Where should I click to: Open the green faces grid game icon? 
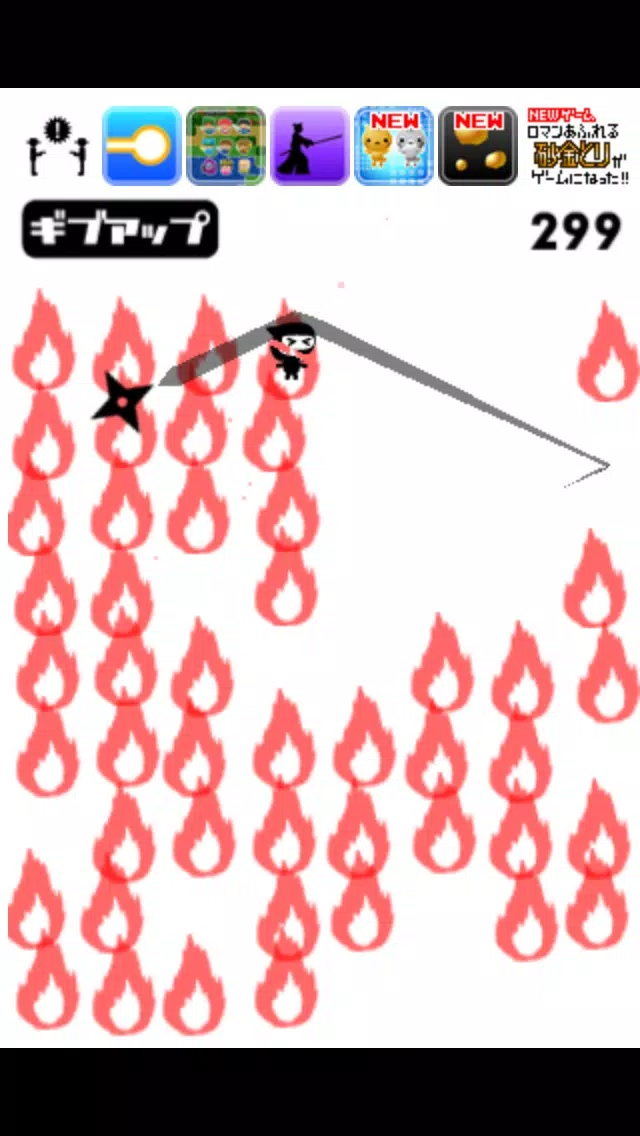pos(225,147)
